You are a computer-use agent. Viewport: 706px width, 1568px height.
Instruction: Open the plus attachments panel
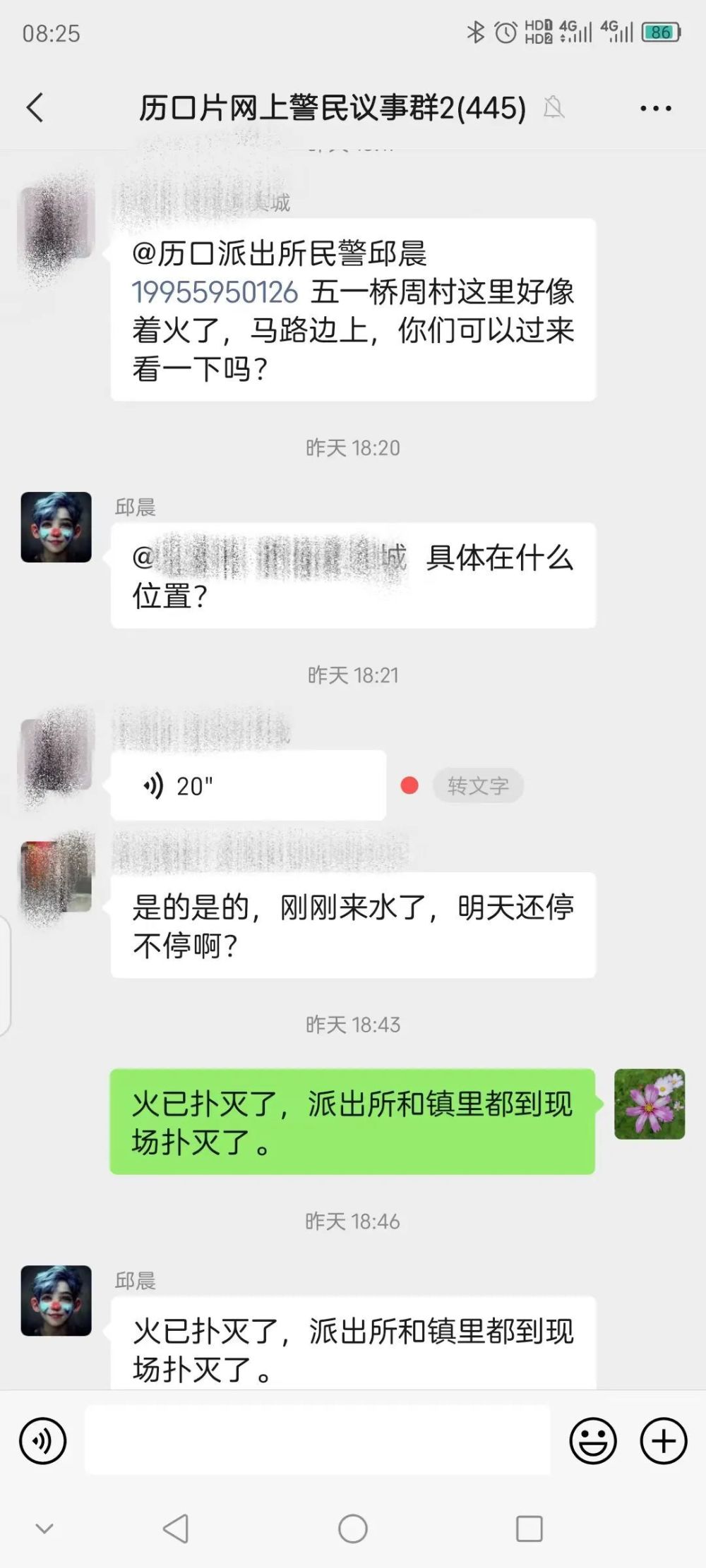pyautogui.click(x=664, y=1440)
